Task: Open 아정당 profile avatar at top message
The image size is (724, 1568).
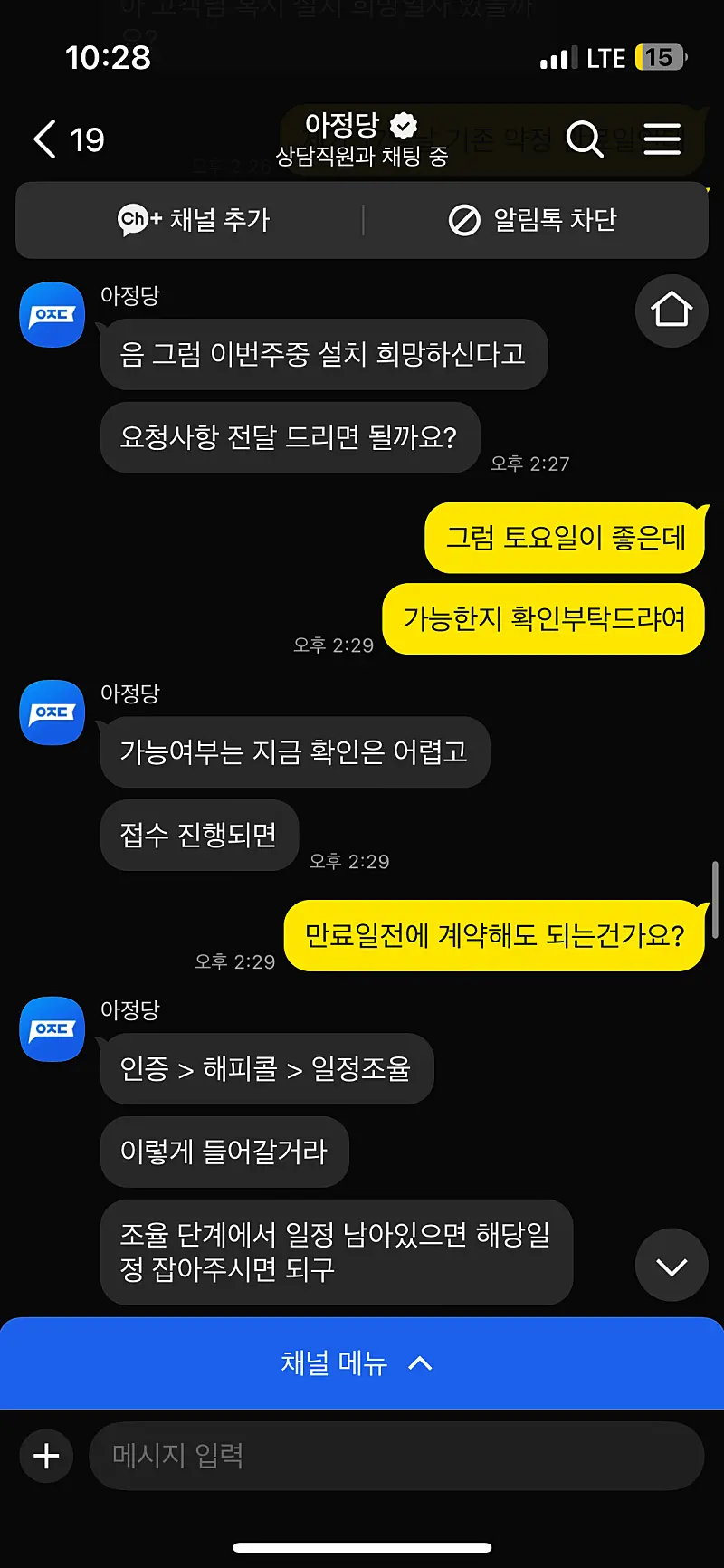Action: point(52,314)
